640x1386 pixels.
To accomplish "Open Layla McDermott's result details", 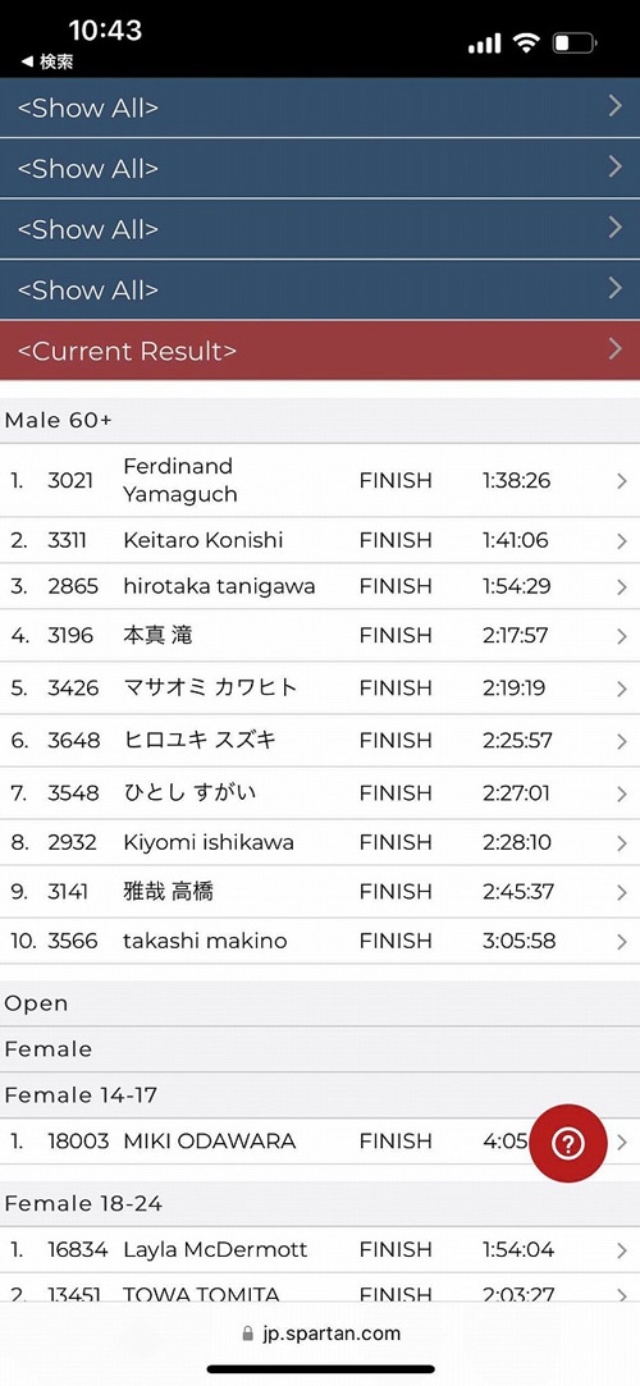I will point(320,1250).
